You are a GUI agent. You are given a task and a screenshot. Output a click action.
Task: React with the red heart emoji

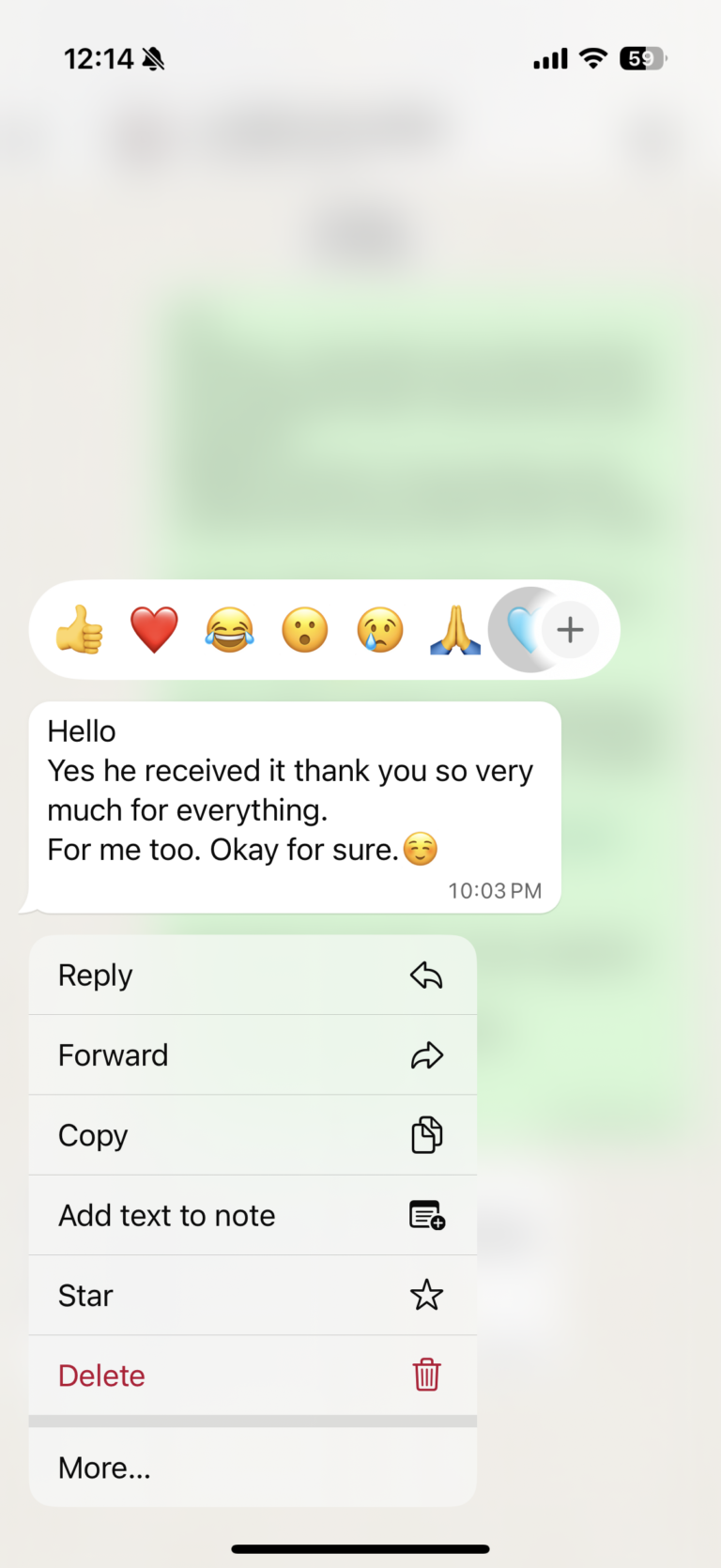[154, 629]
